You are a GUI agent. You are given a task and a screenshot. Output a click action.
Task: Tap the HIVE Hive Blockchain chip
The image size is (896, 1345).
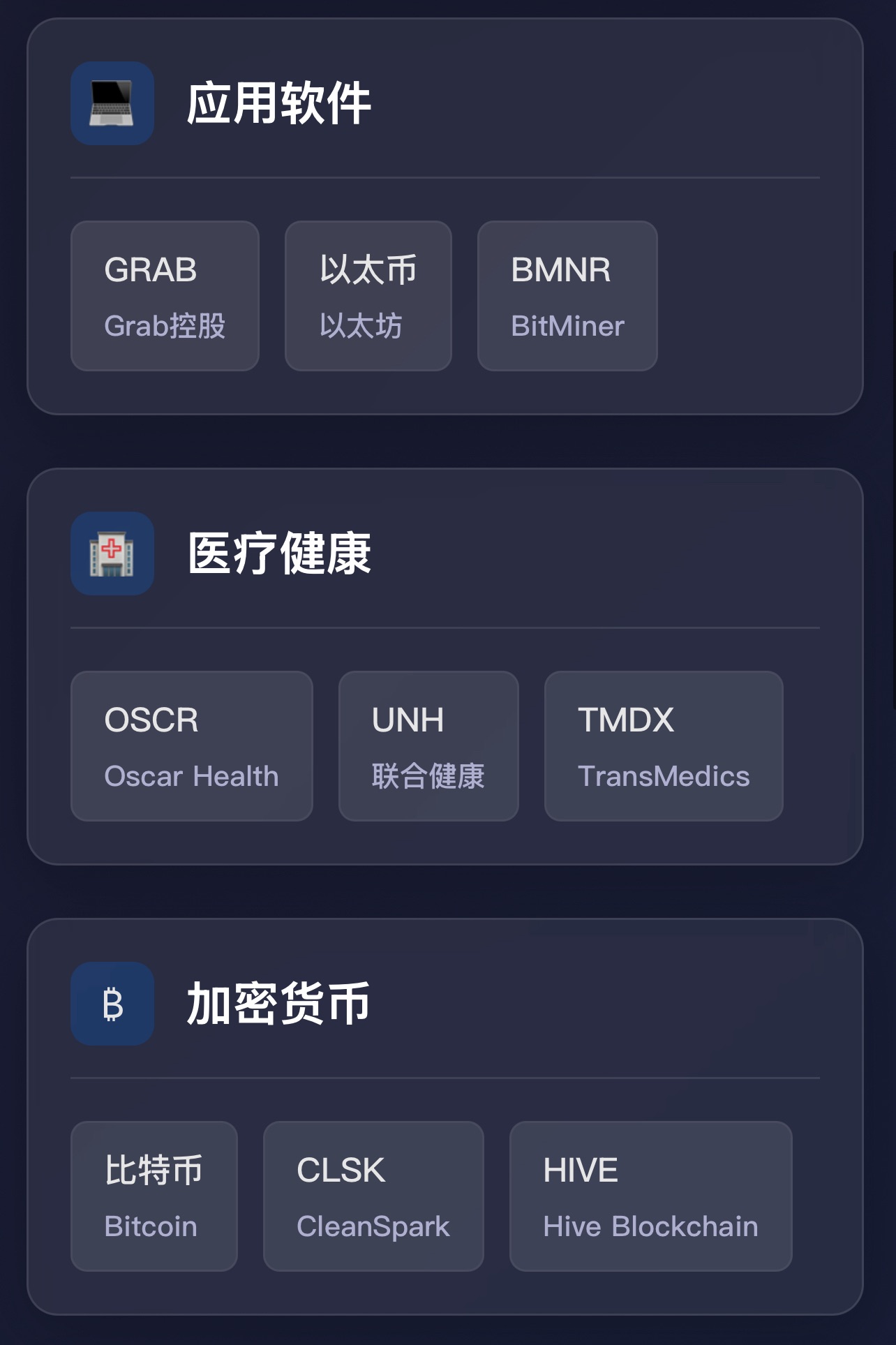[650, 1196]
